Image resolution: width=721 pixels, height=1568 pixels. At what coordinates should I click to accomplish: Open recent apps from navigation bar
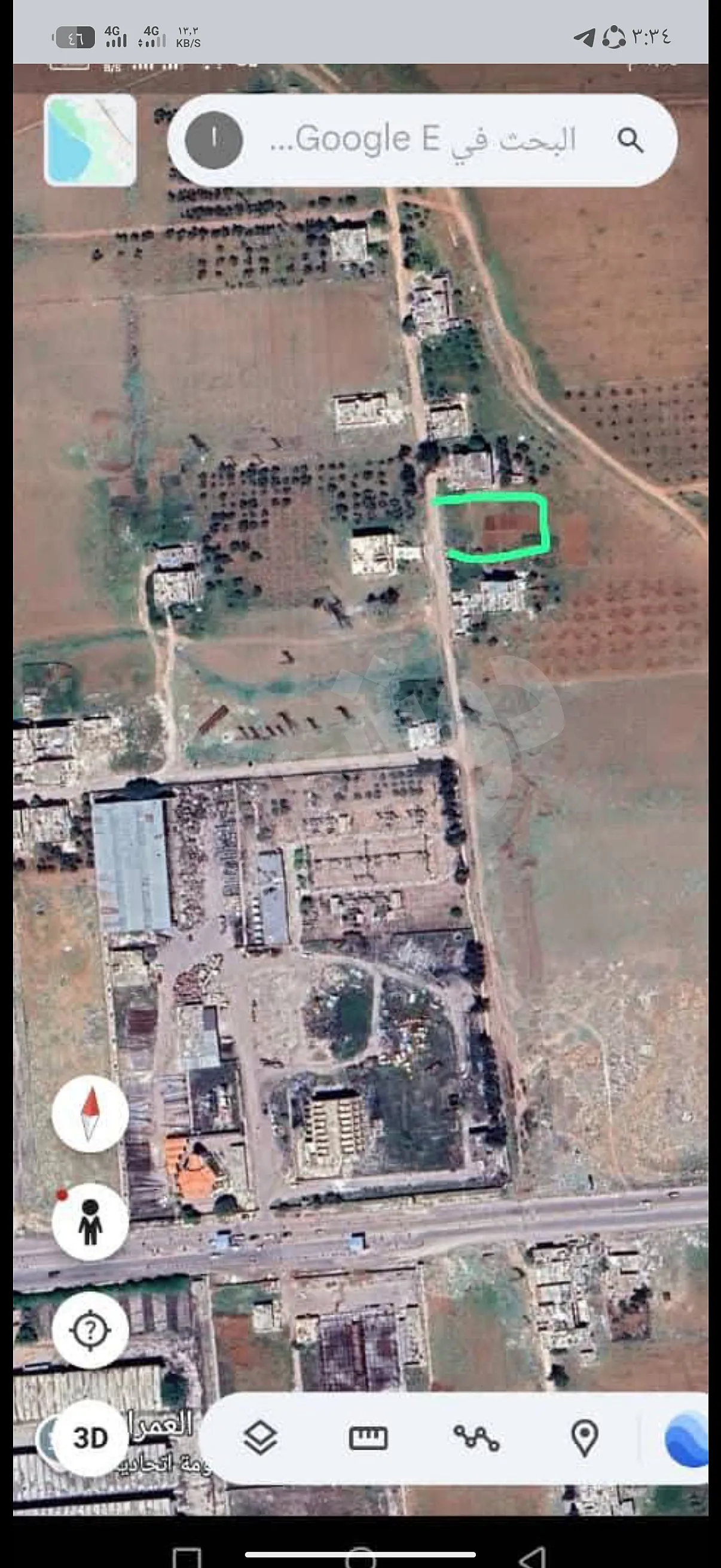(187, 1557)
